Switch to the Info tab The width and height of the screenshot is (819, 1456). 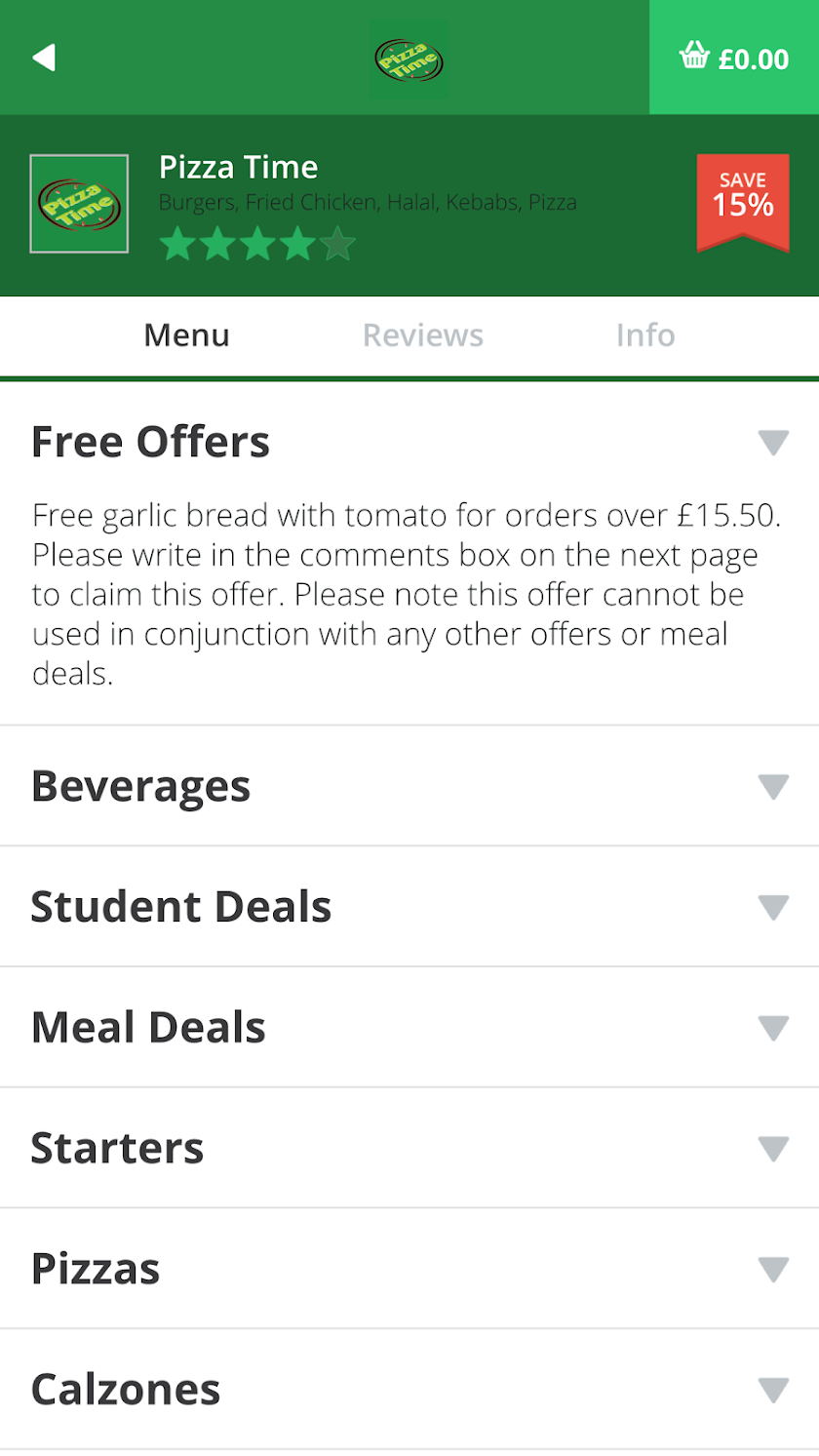point(644,335)
